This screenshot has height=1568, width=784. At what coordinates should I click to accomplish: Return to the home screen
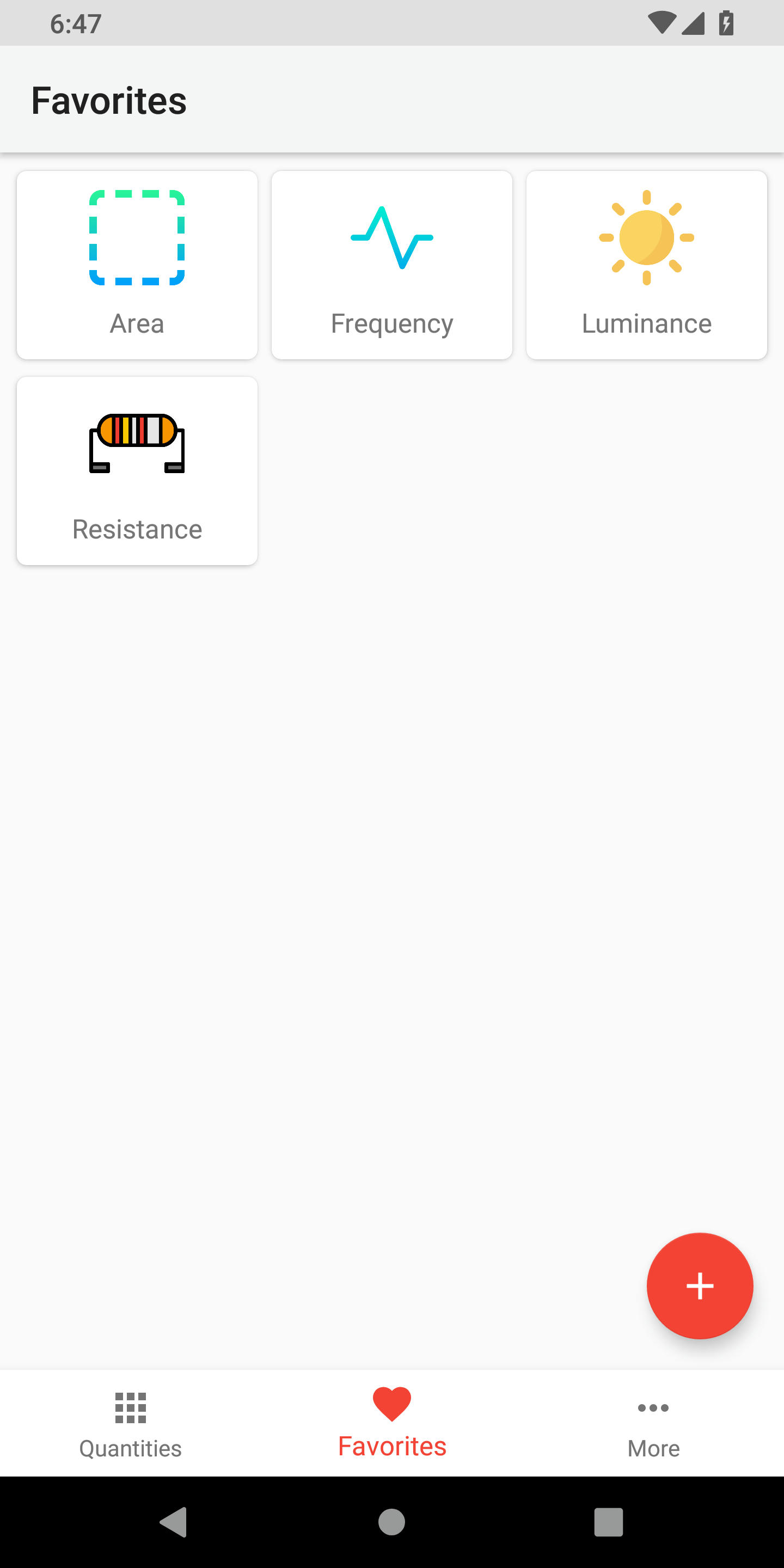click(391, 1522)
